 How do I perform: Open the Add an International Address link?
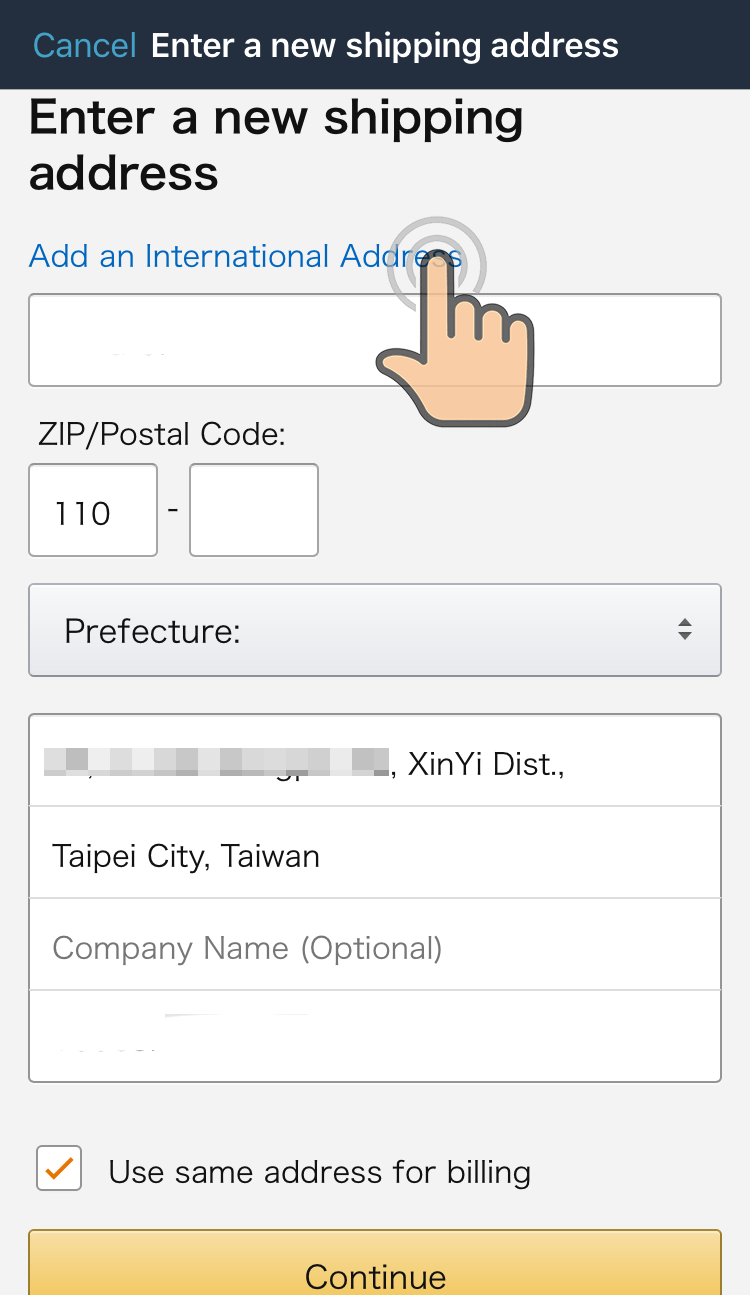(245, 256)
